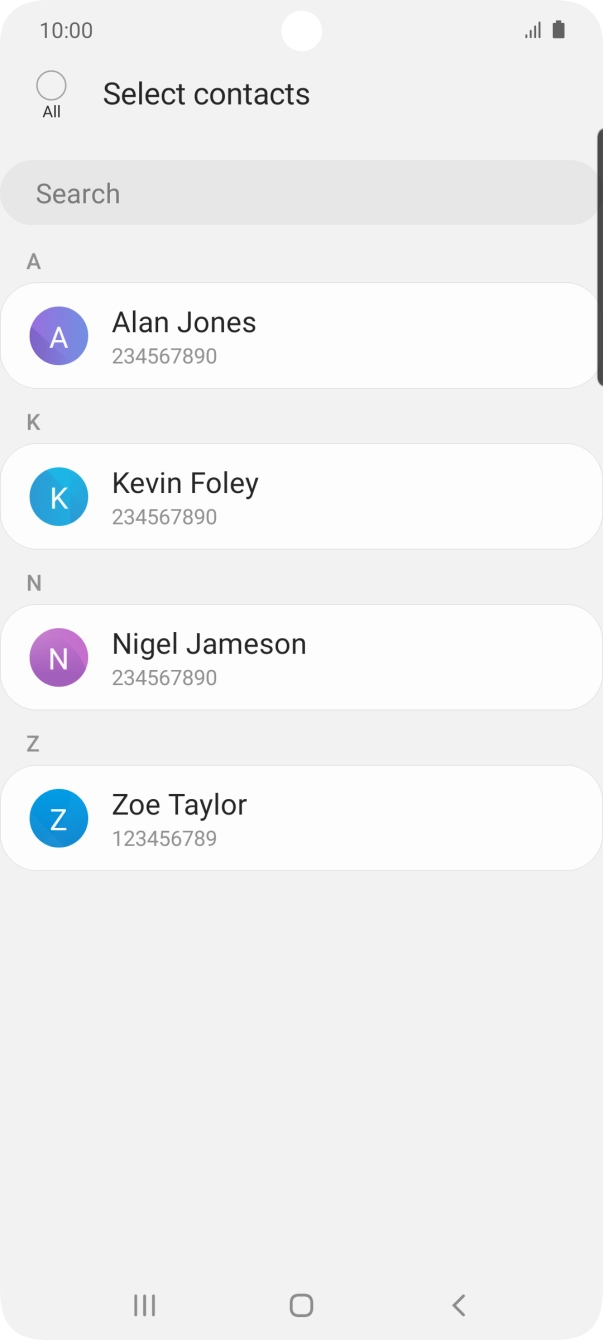
Task: Choose Kevin Foley from the list
Action: pyautogui.click(x=300, y=497)
